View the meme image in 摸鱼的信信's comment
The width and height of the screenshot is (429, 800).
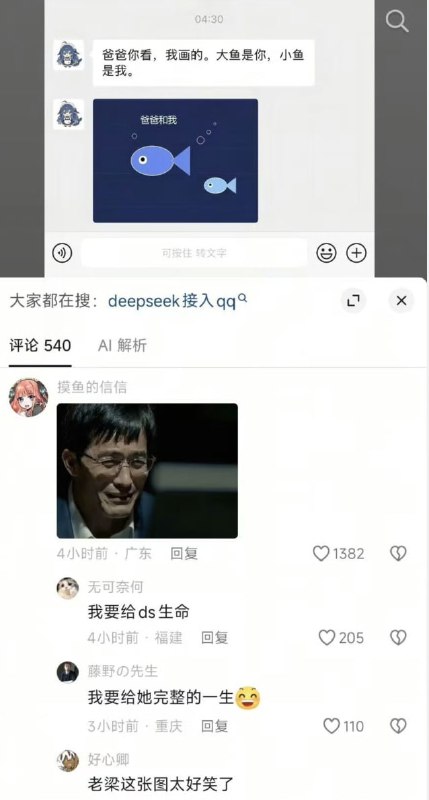tap(147, 470)
